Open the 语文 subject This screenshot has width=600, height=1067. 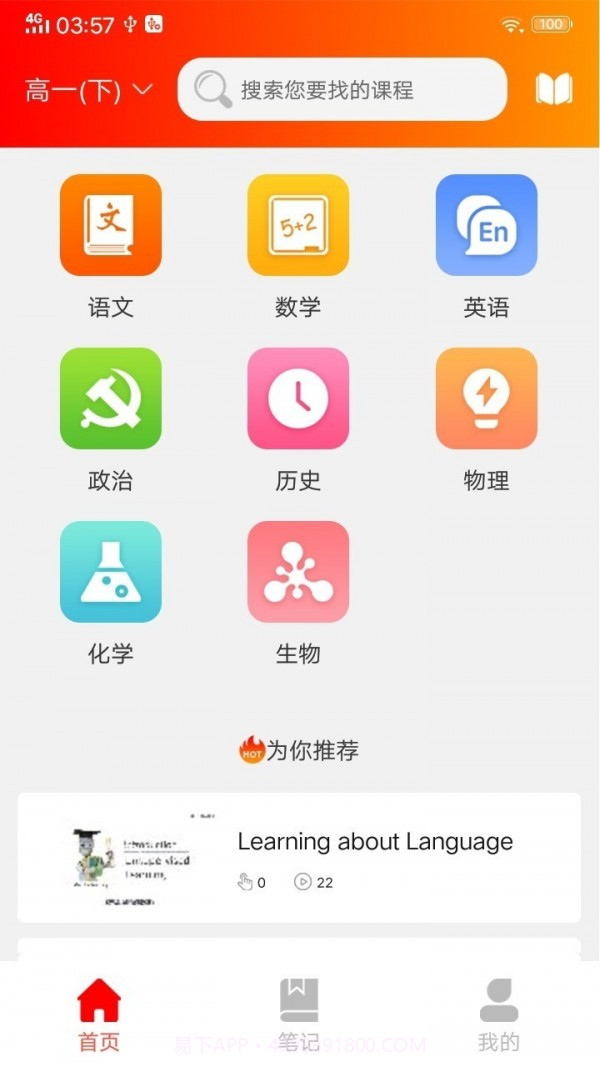click(x=110, y=226)
